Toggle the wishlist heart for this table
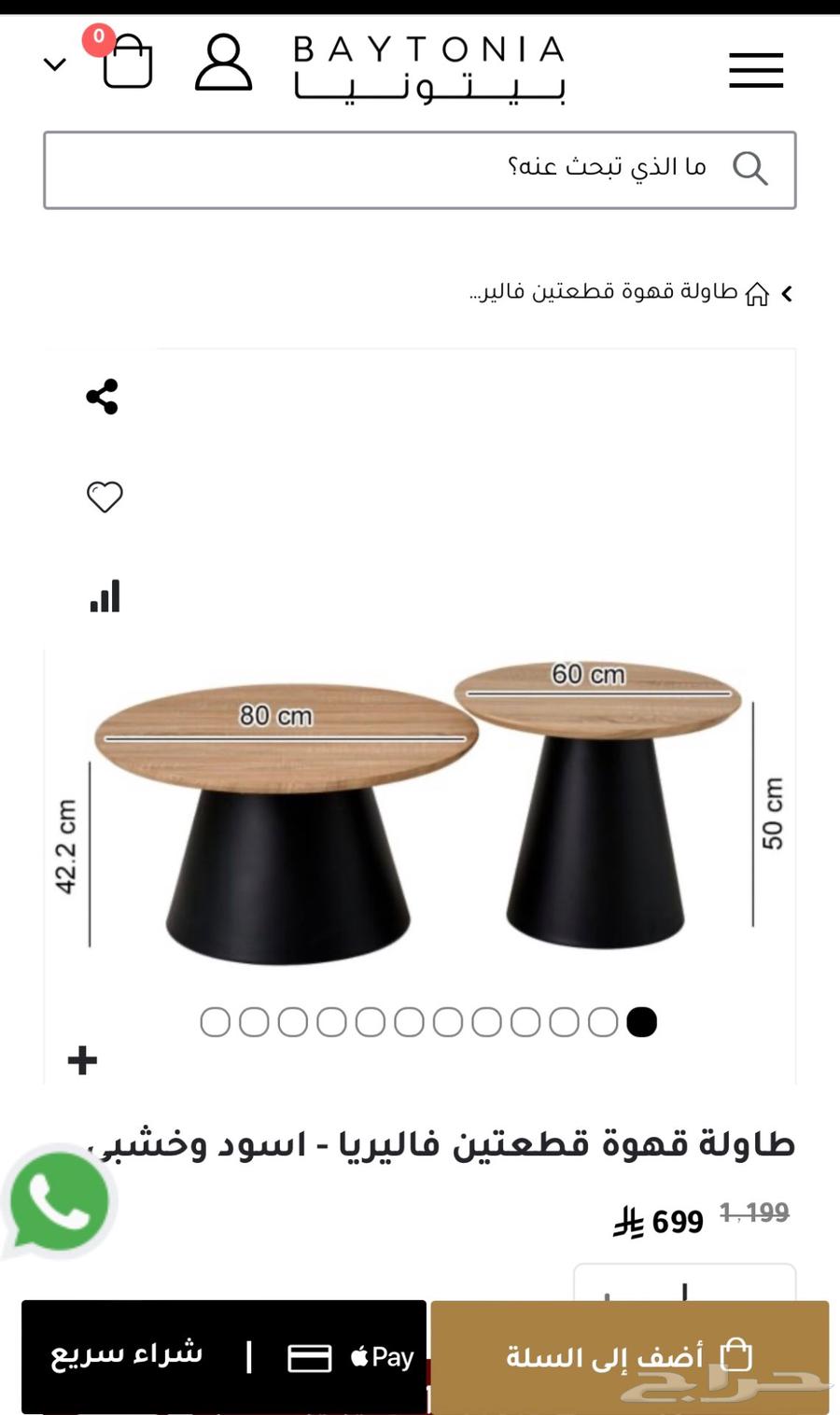840x1415 pixels. point(105,497)
